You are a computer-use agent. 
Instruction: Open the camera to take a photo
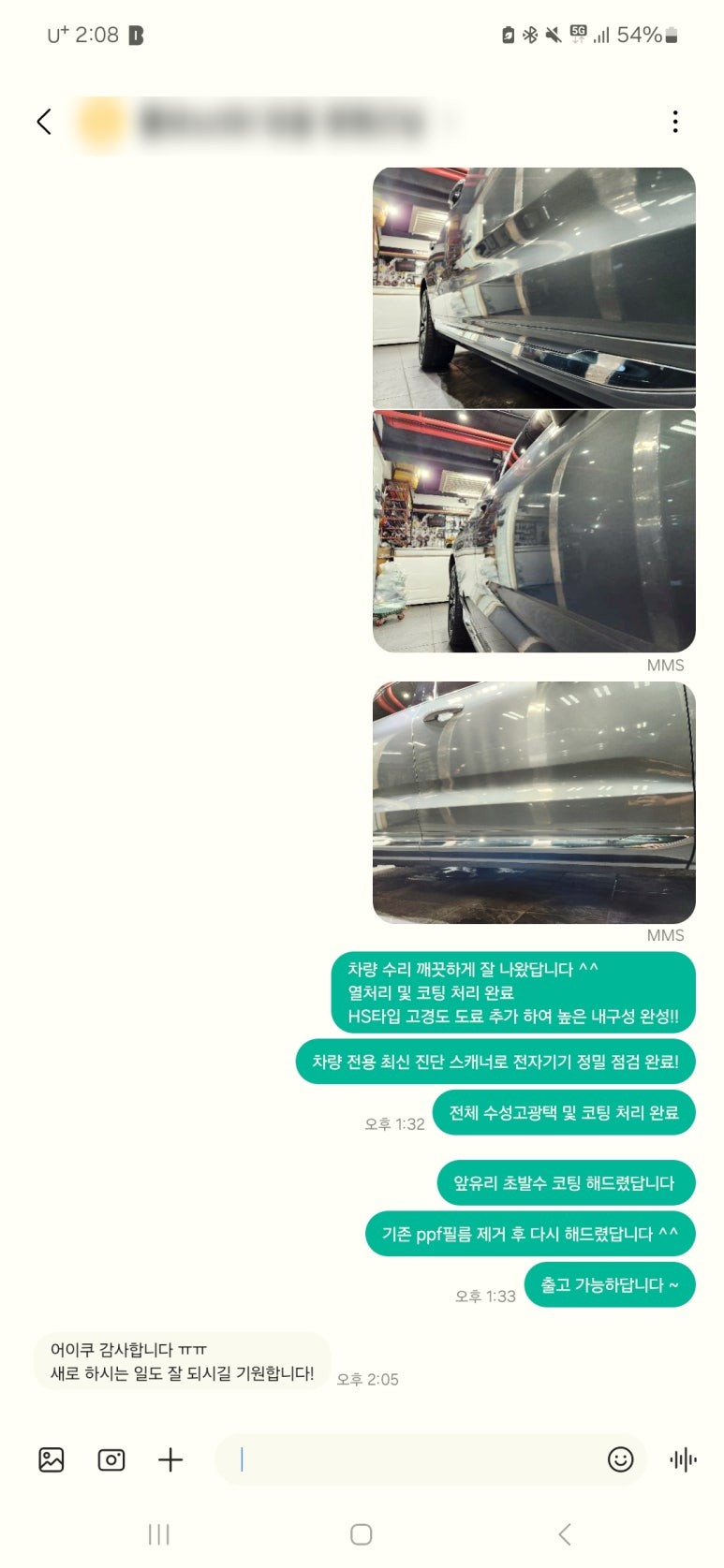[x=111, y=1459]
